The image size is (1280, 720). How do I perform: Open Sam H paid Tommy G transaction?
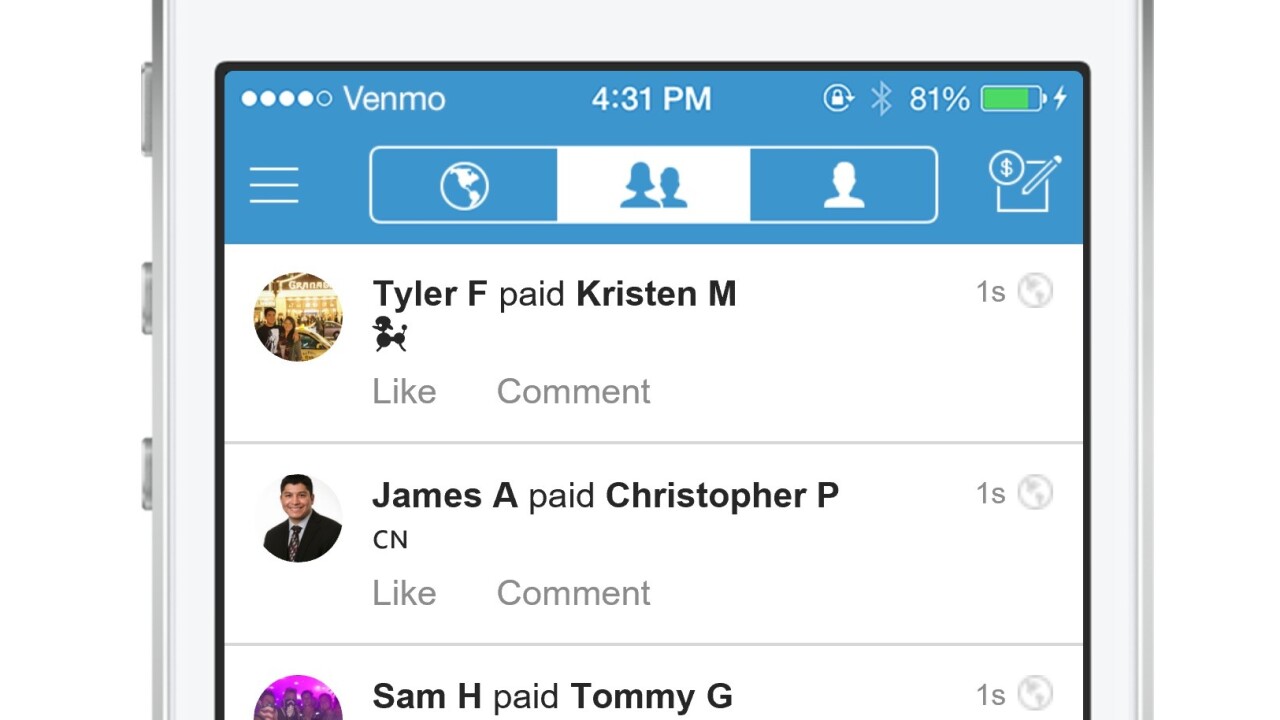(x=552, y=696)
